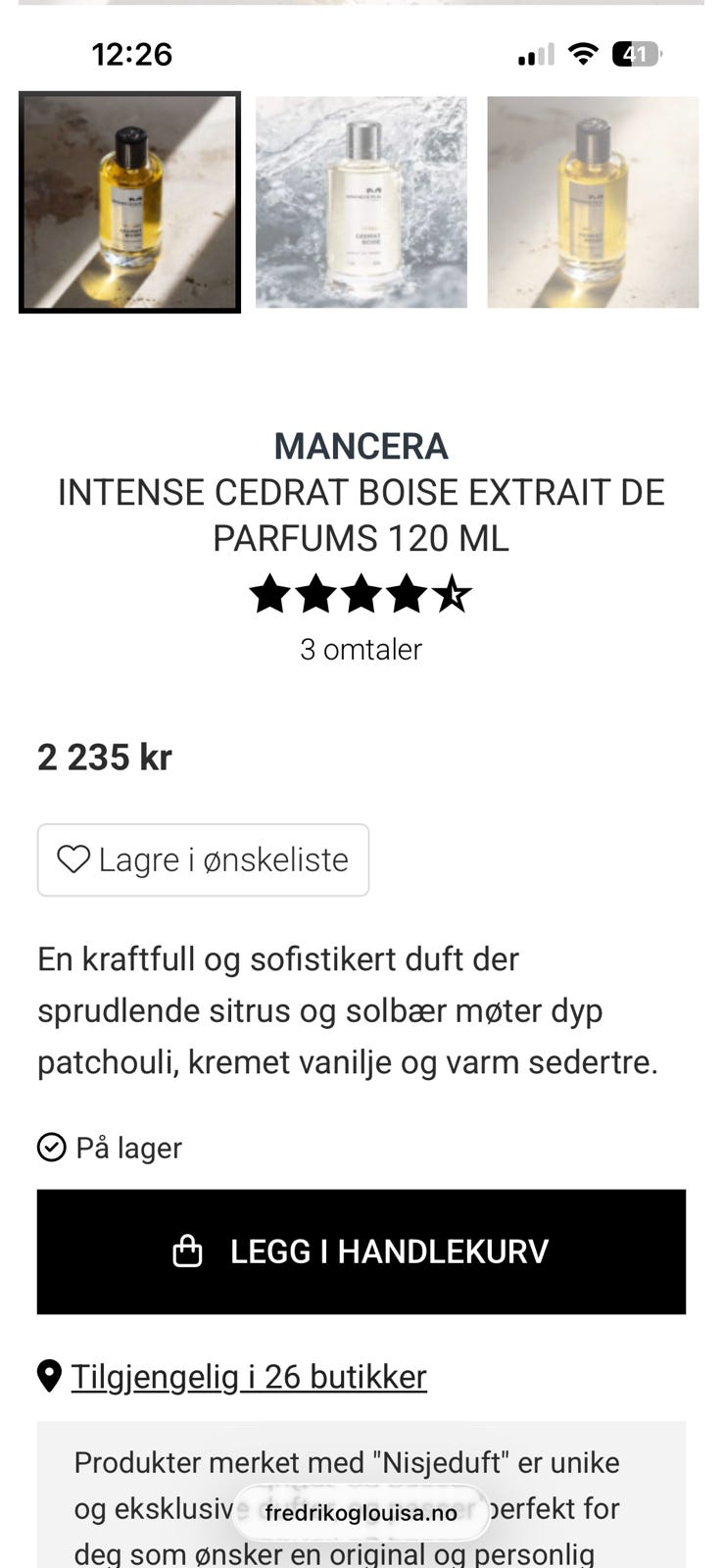Select the MANCERA brand name heading
This screenshot has width=723, height=1568.
(x=361, y=446)
